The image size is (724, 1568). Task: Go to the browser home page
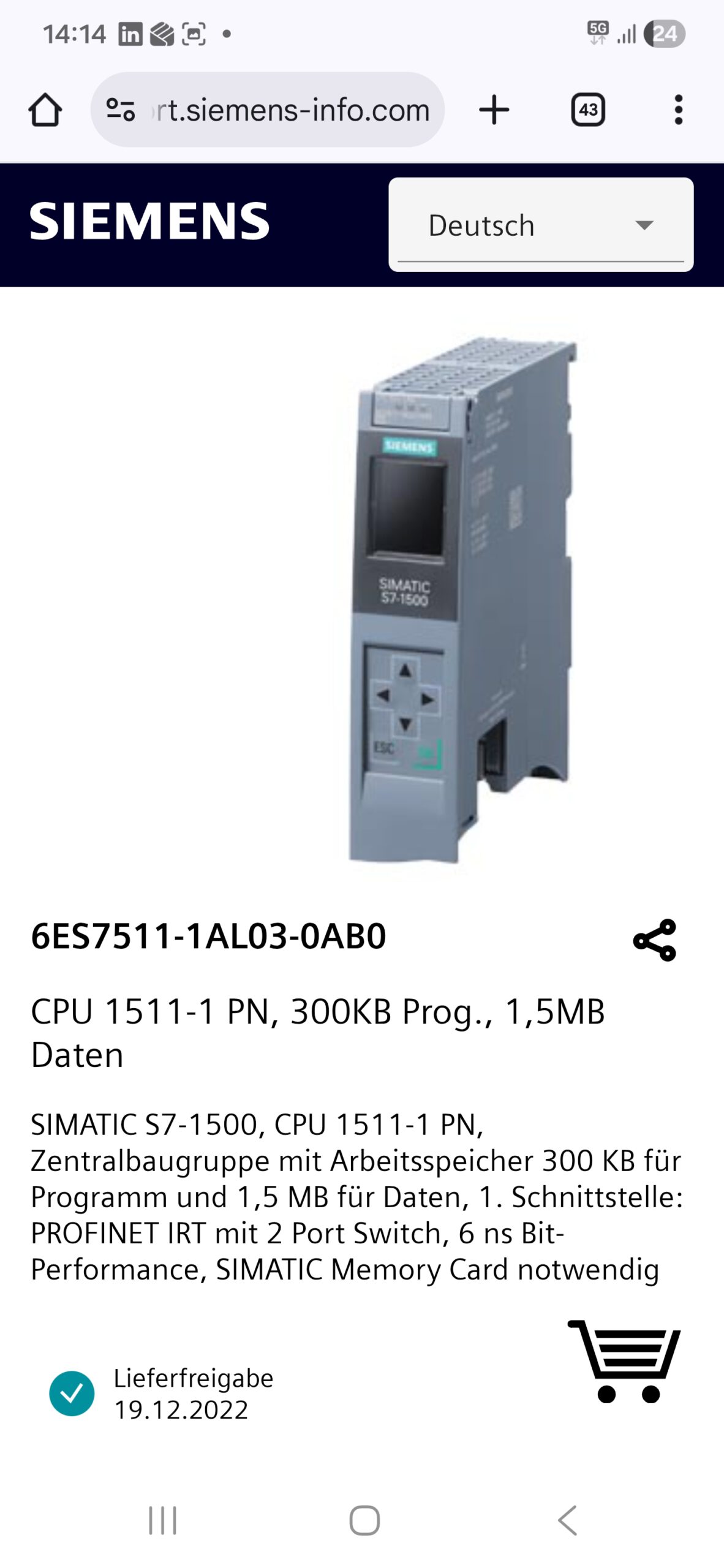tap(45, 110)
